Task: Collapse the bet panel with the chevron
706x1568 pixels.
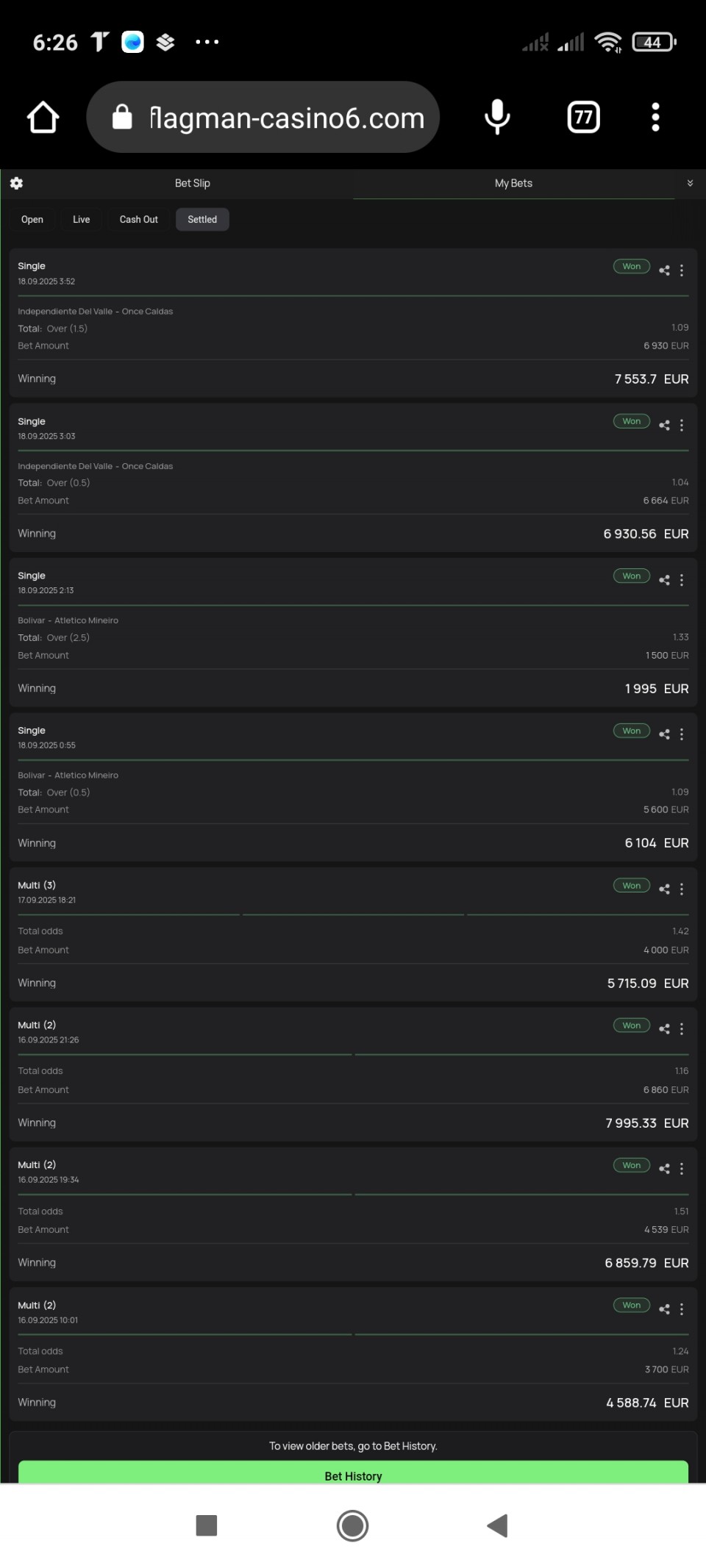Action: (690, 183)
